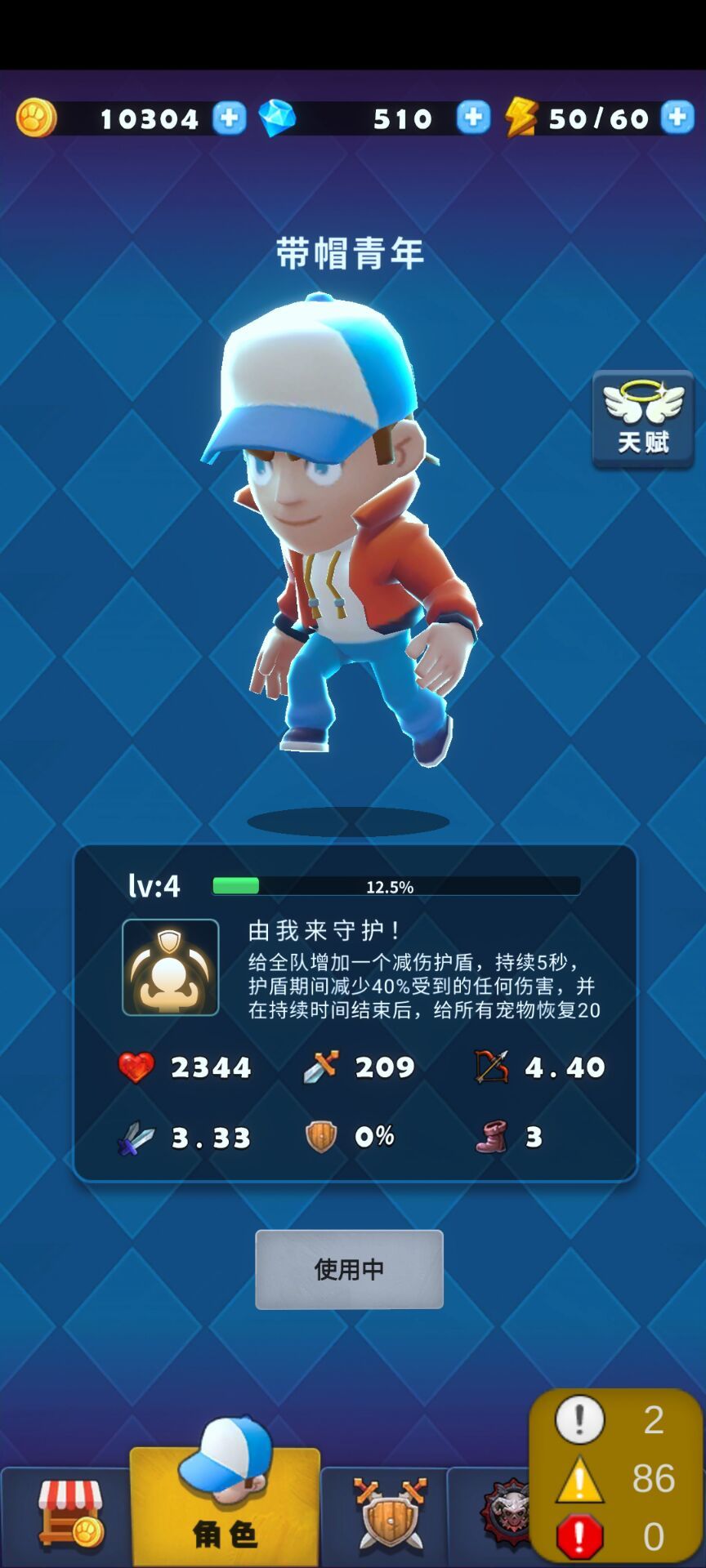The width and height of the screenshot is (706, 1568).
Task: Select the bow and arrow stat icon
Action: (494, 1064)
